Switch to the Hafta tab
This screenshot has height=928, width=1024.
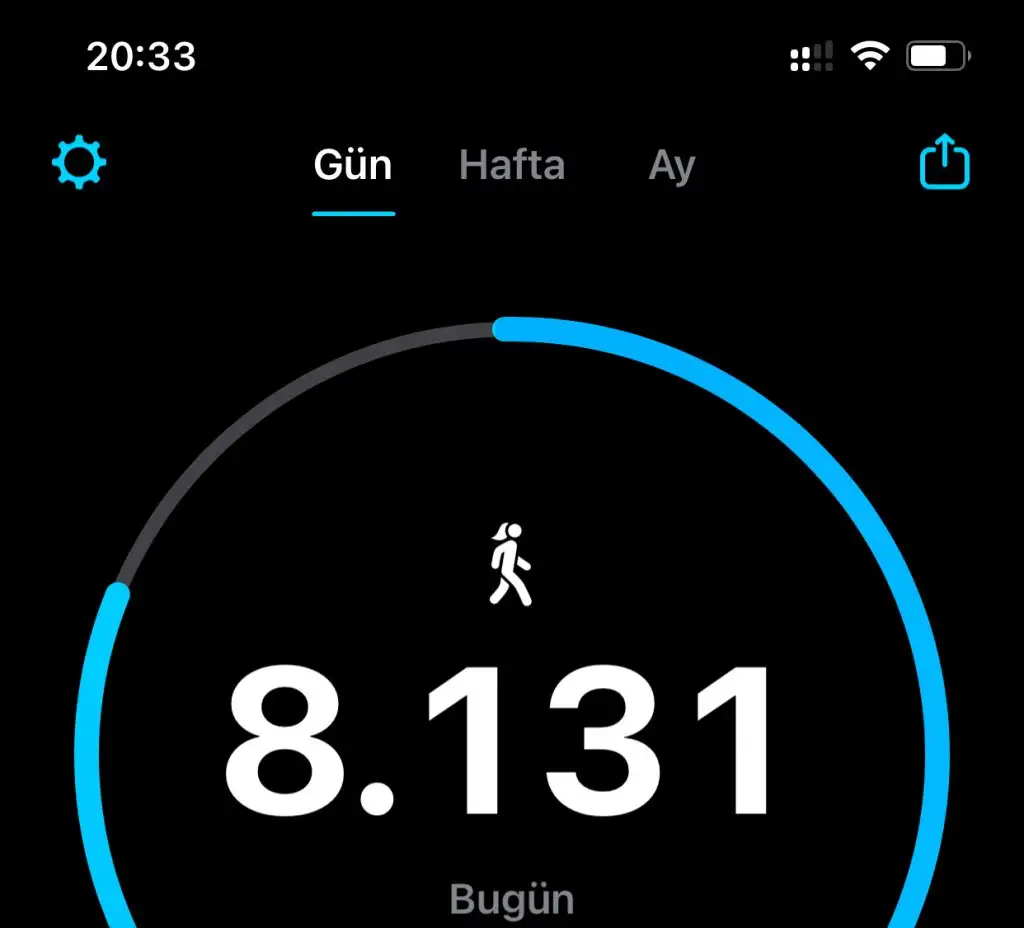(512, 165)
